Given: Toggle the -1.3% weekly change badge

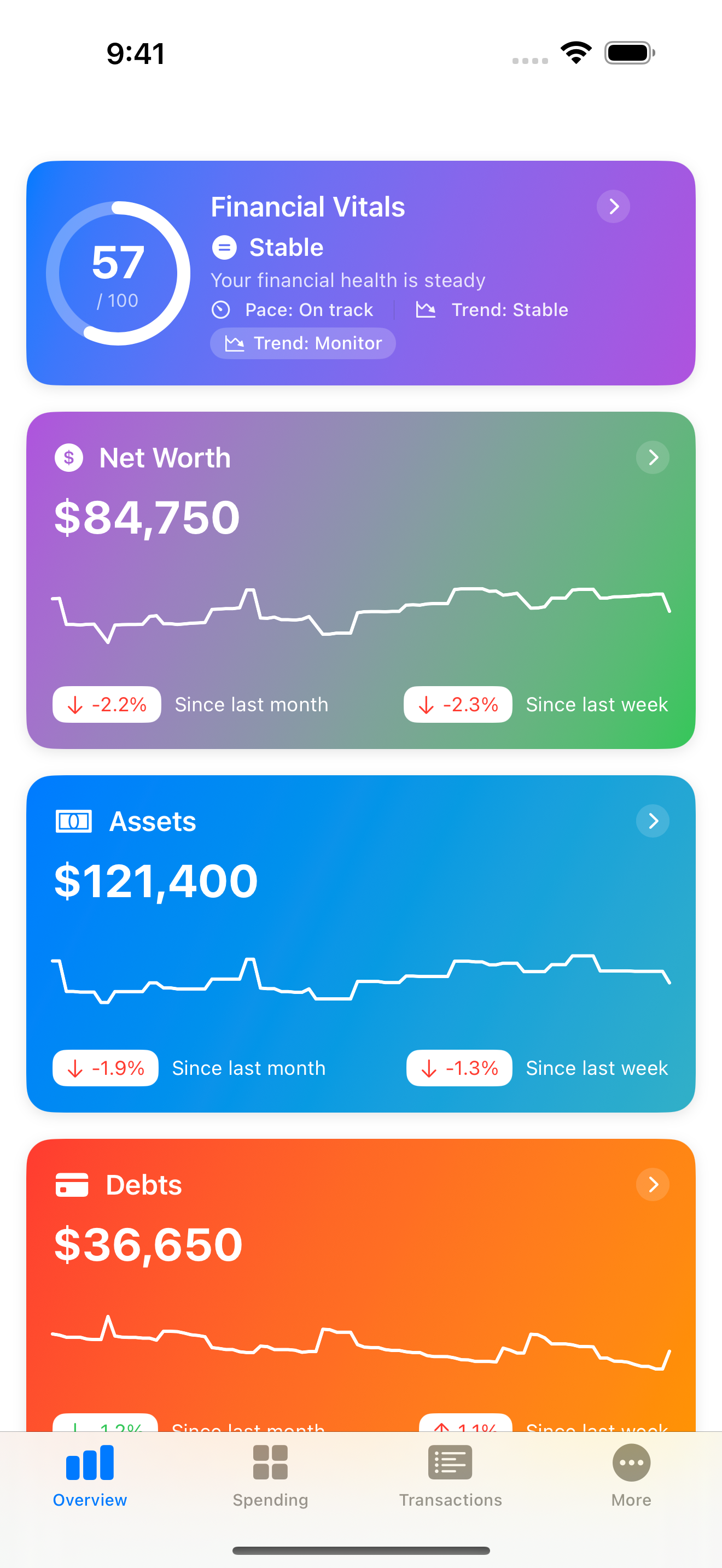Looking at the screenshot, I should point(459,1068).
